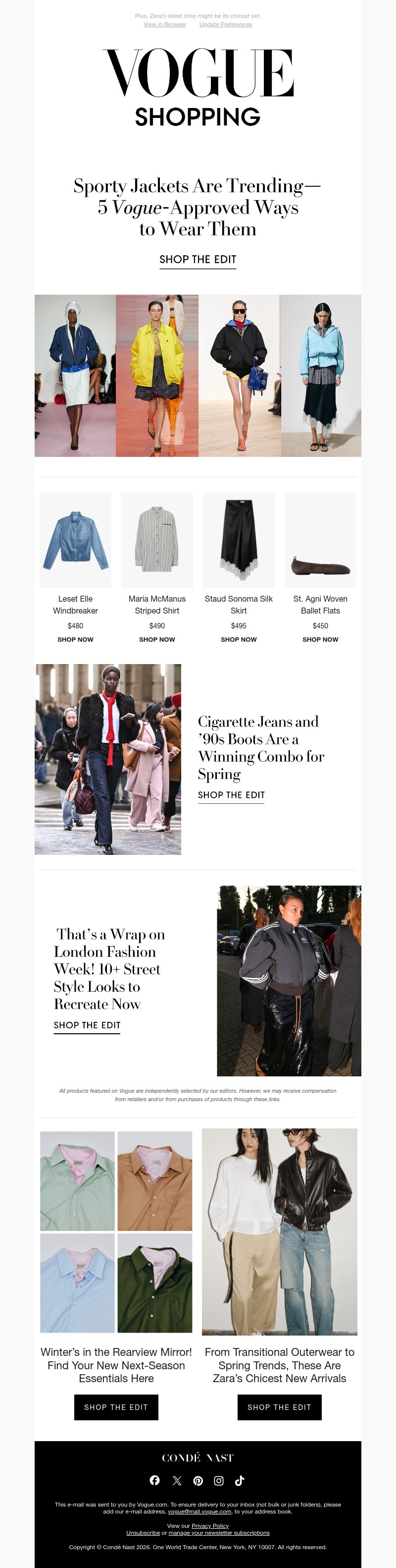Shop now the Leset Elle Windbreaker
The width and height of the screenshot is (396, 1568).
75,639
